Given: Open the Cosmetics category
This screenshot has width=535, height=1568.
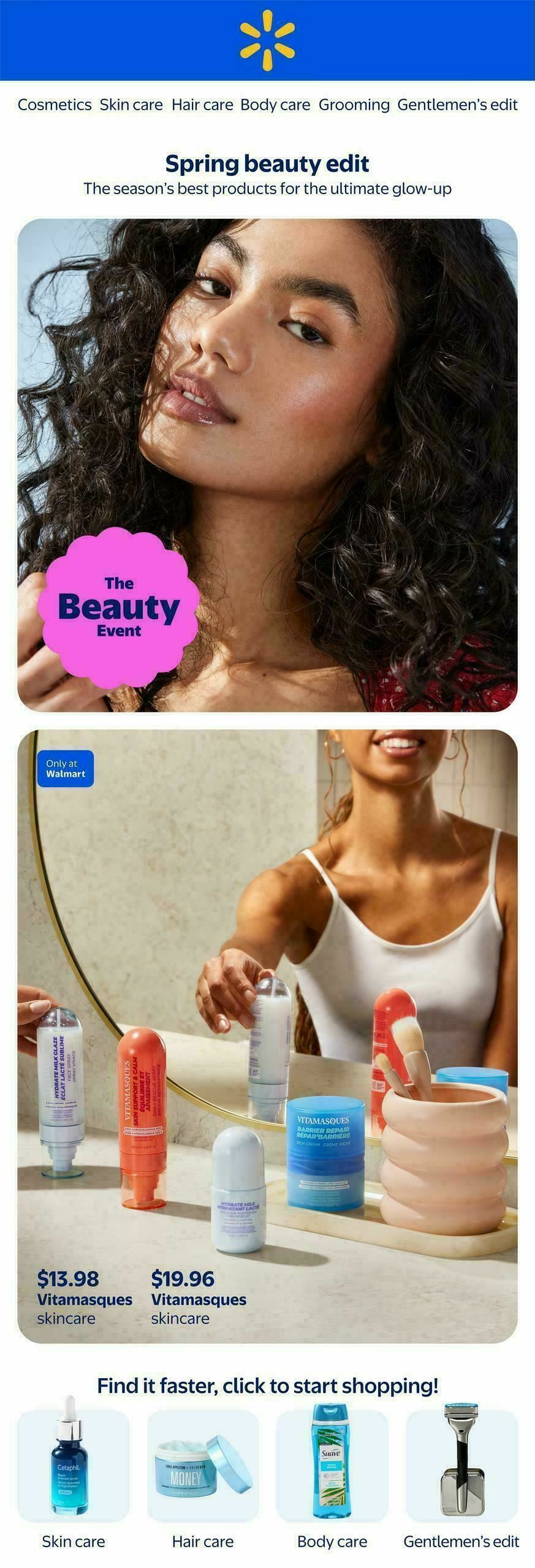Looking at the screenshot, I should (55, 105).
